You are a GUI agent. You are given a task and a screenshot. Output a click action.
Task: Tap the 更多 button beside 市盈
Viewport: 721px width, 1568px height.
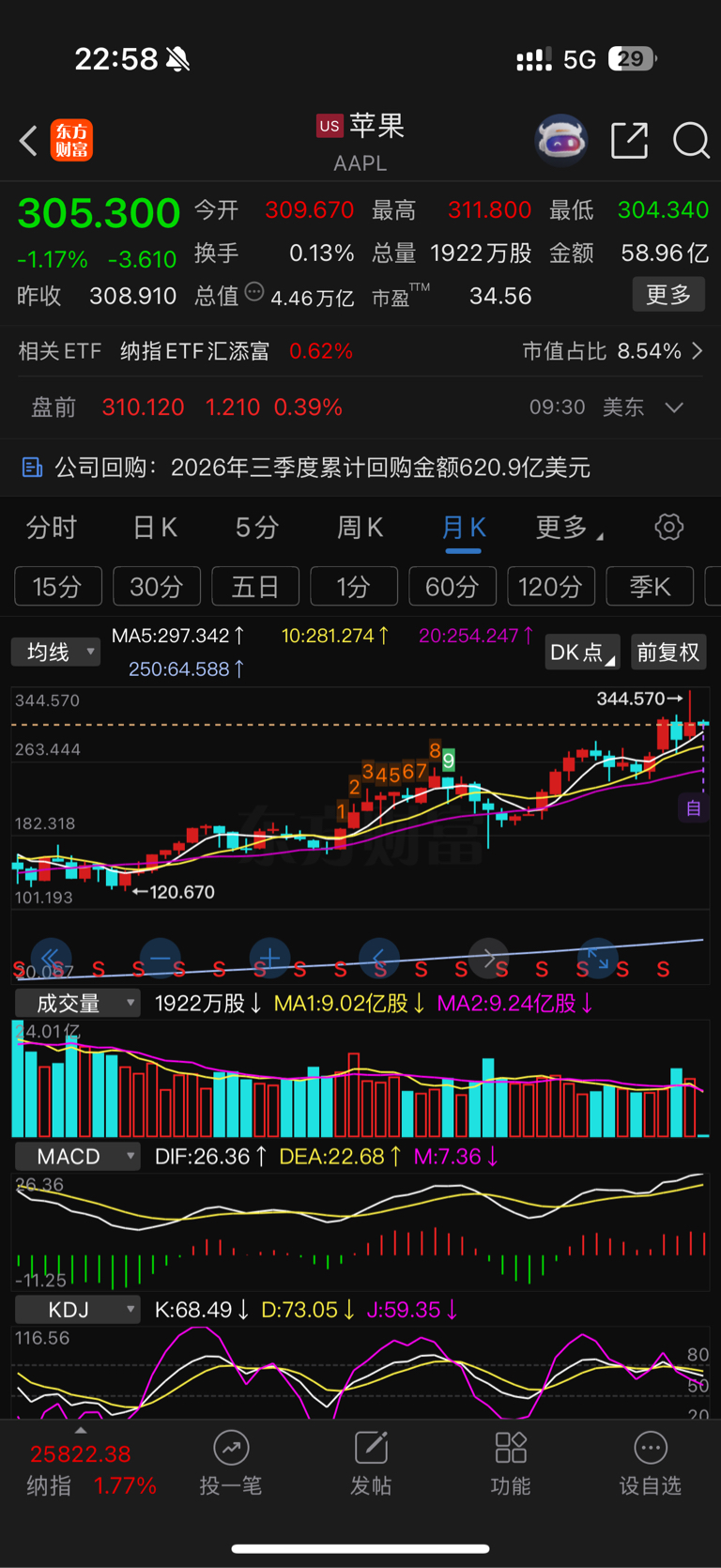(668, 295)
